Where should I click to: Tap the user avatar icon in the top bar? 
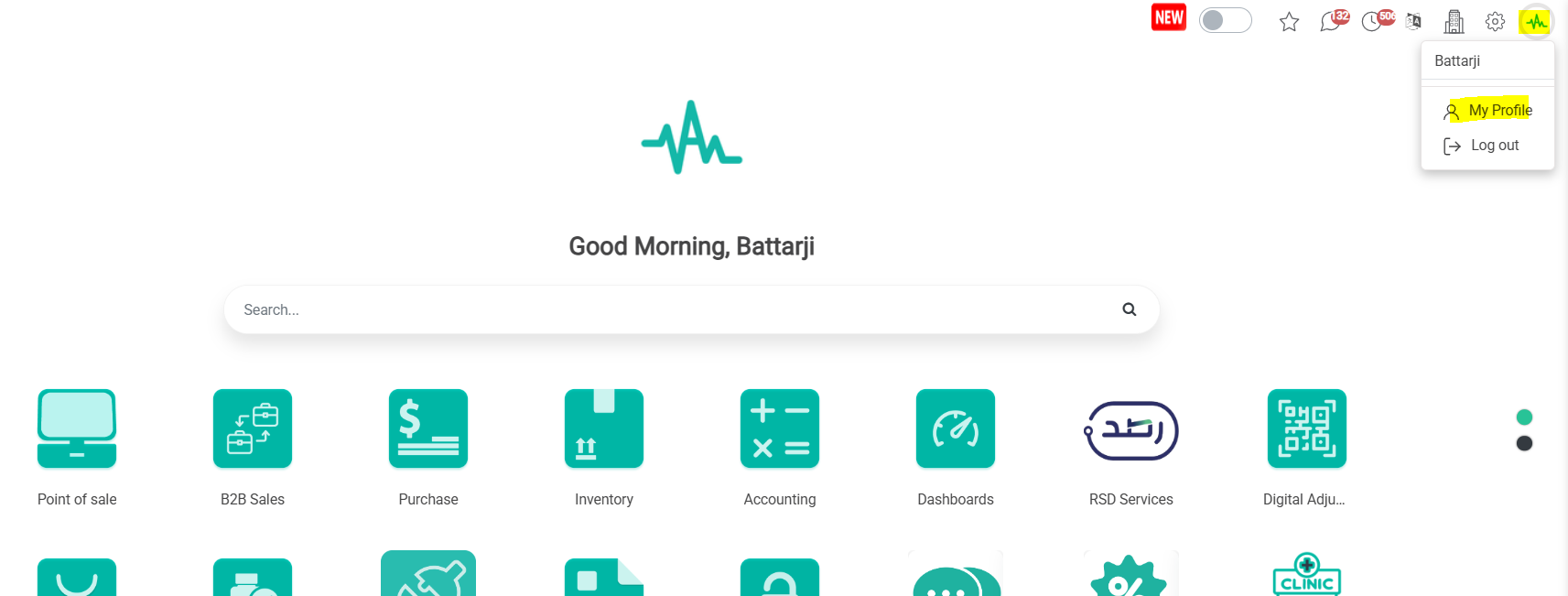1535,22
